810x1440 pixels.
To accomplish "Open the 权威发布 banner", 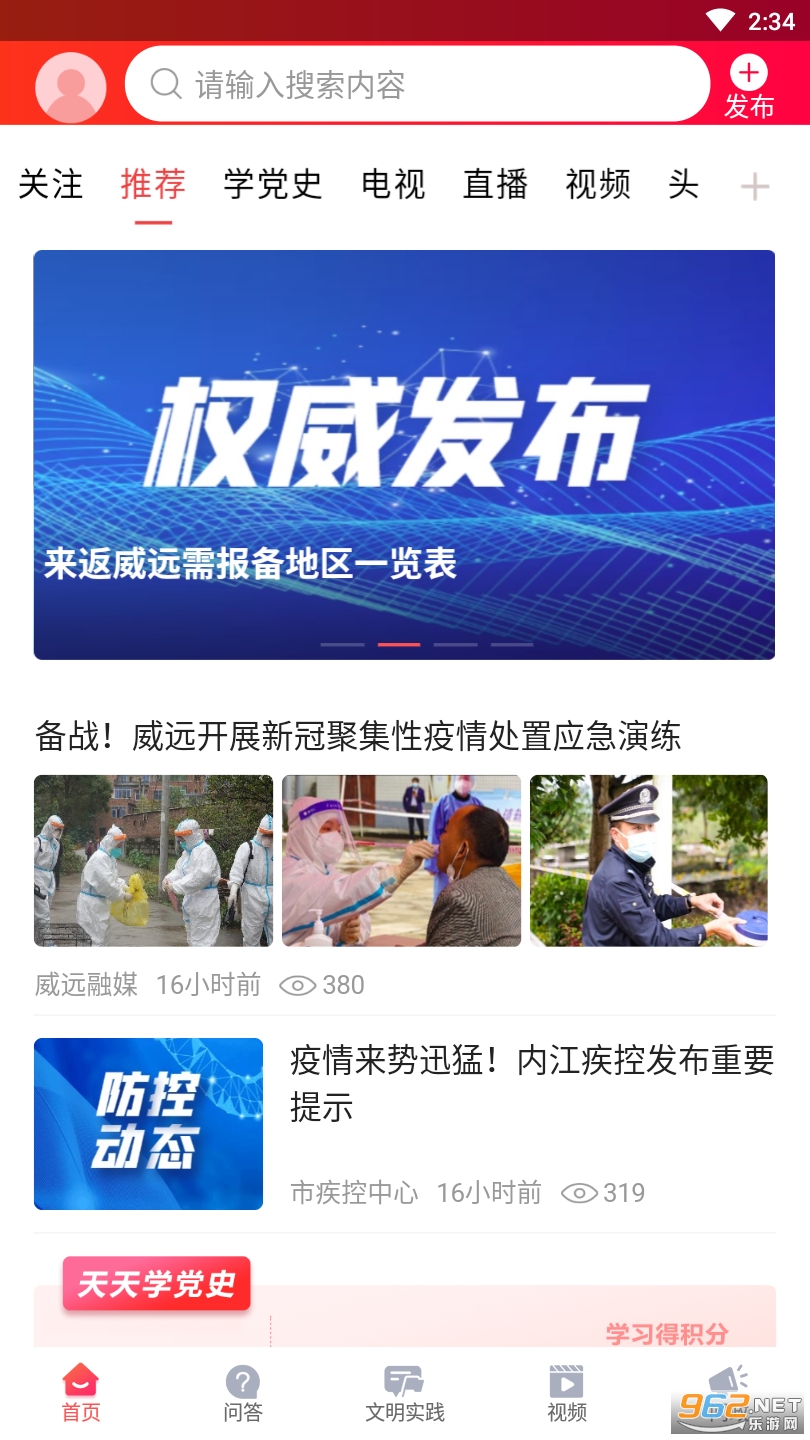I will (404, 455).
